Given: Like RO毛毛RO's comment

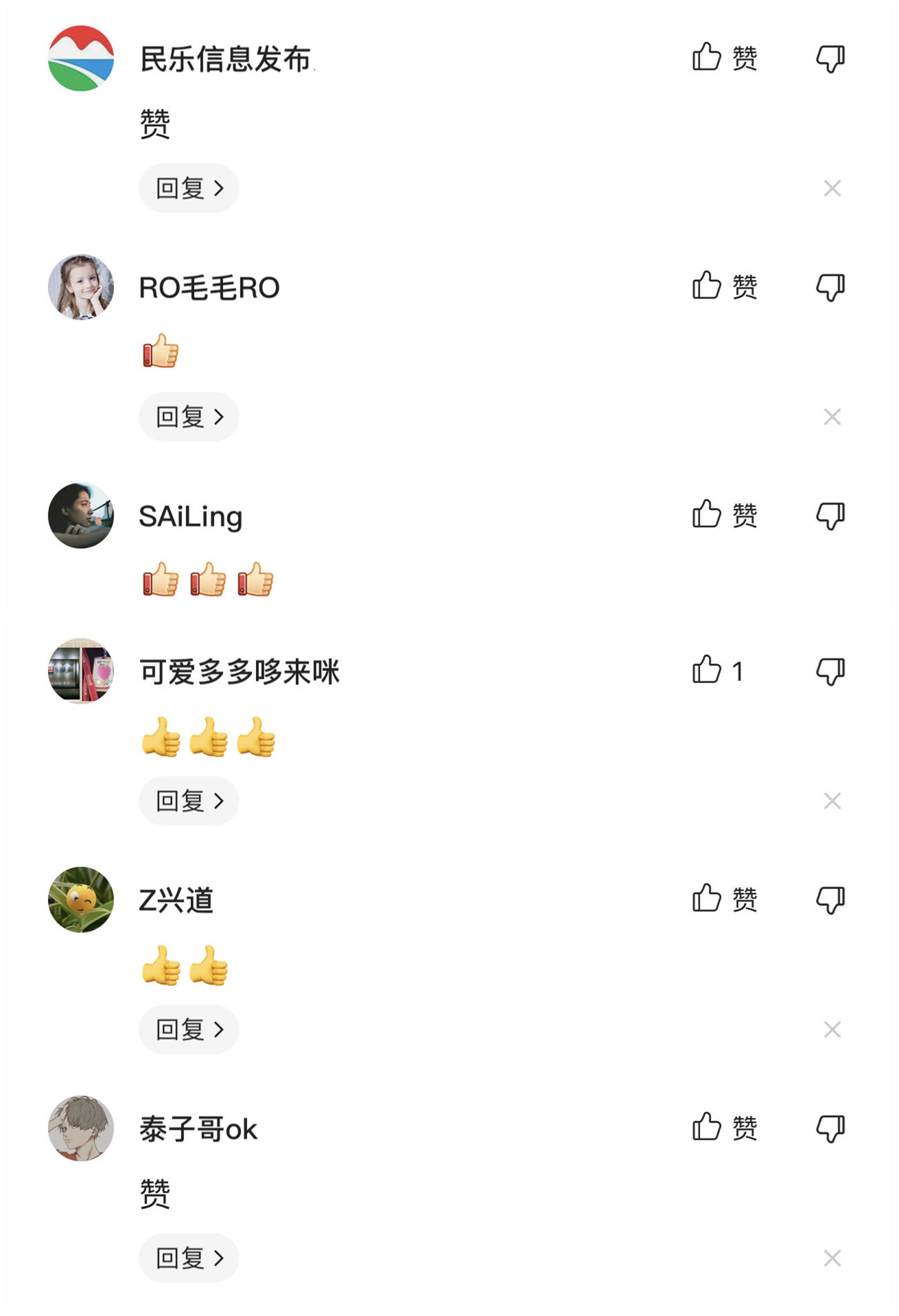Looking at the screenshot, I should coord(707,286).
